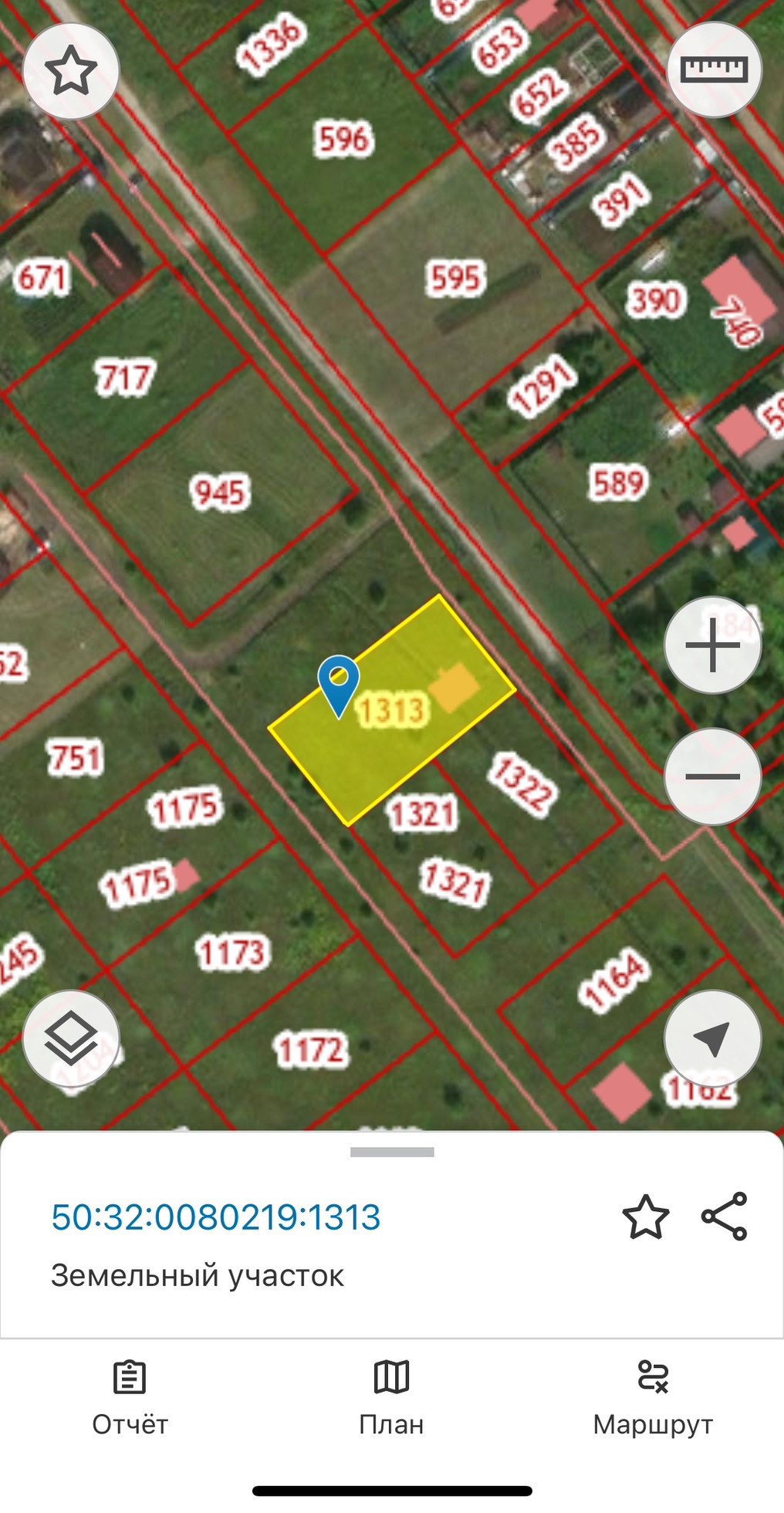This screenshot has height=1513, width=784.
Task: Open favorites with the star button on map
Action: (71, 71)
